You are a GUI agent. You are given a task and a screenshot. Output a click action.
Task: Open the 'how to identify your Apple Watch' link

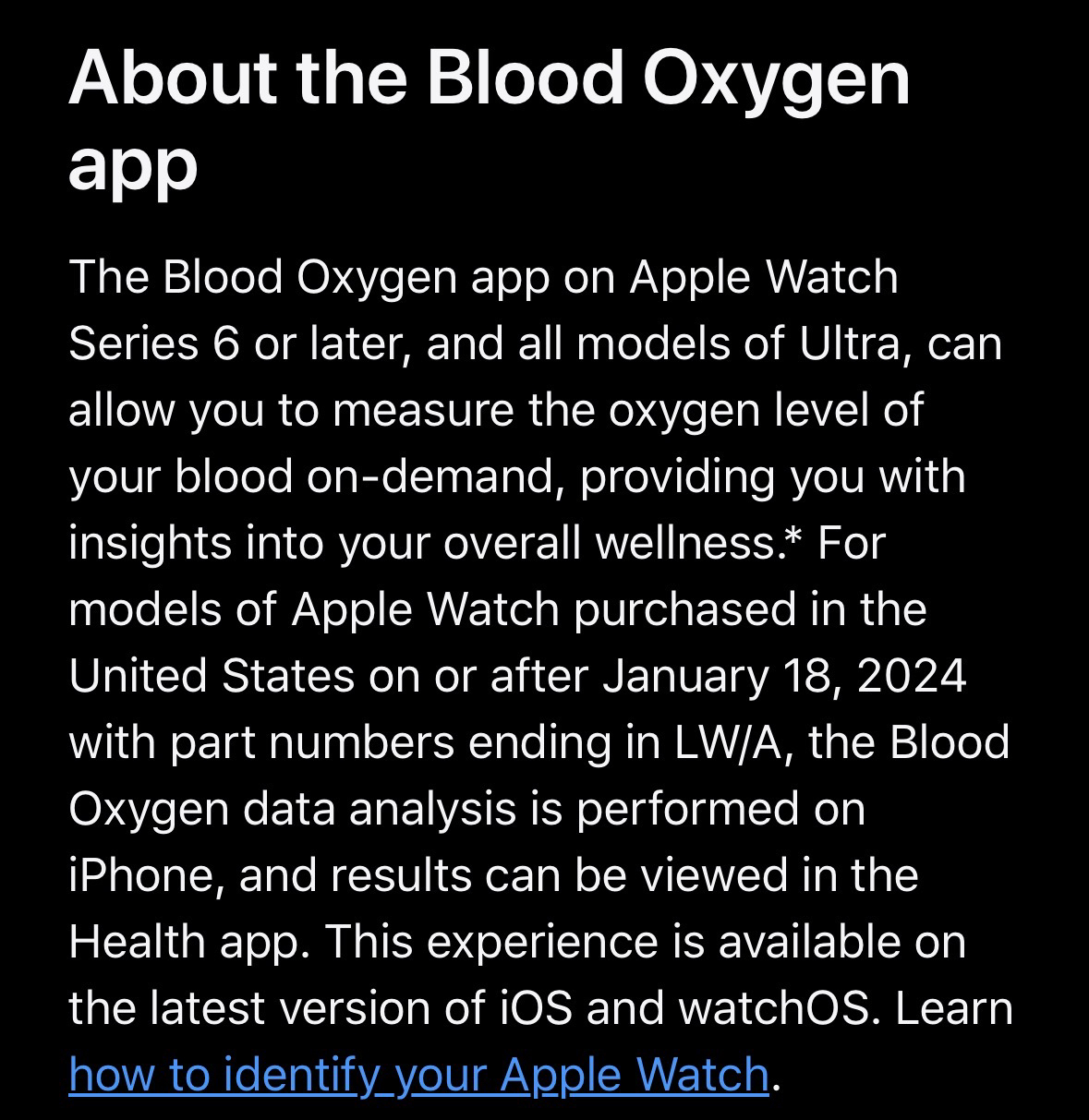pos(417,1075)
